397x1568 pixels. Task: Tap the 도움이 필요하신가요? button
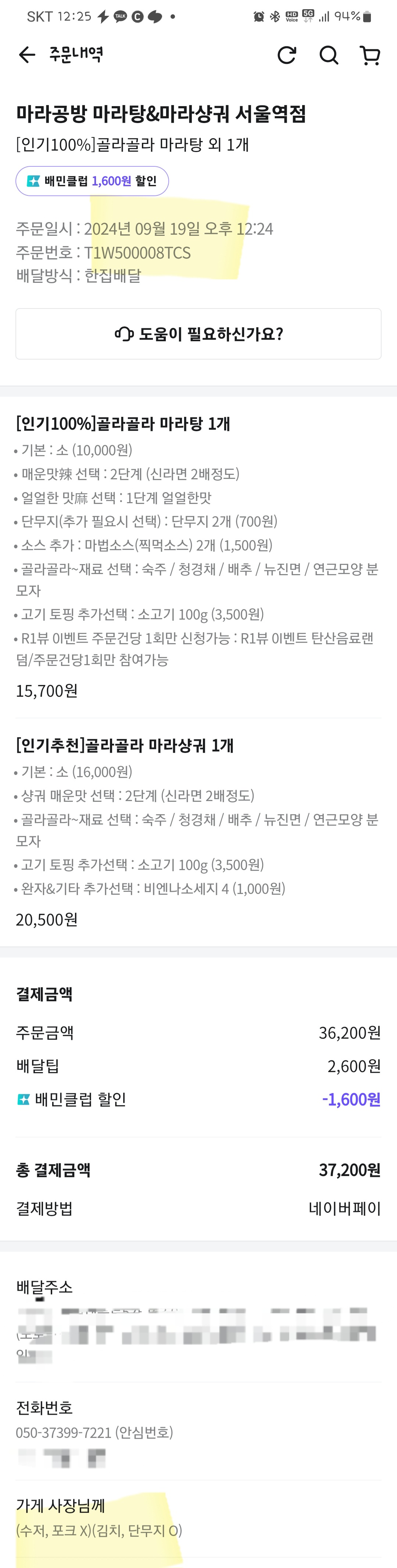tap(198, 334)
